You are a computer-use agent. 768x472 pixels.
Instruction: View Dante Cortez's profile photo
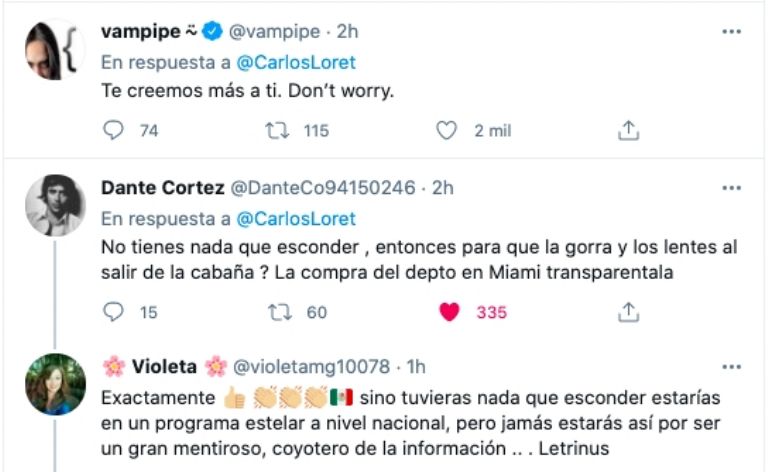[55, 205]
